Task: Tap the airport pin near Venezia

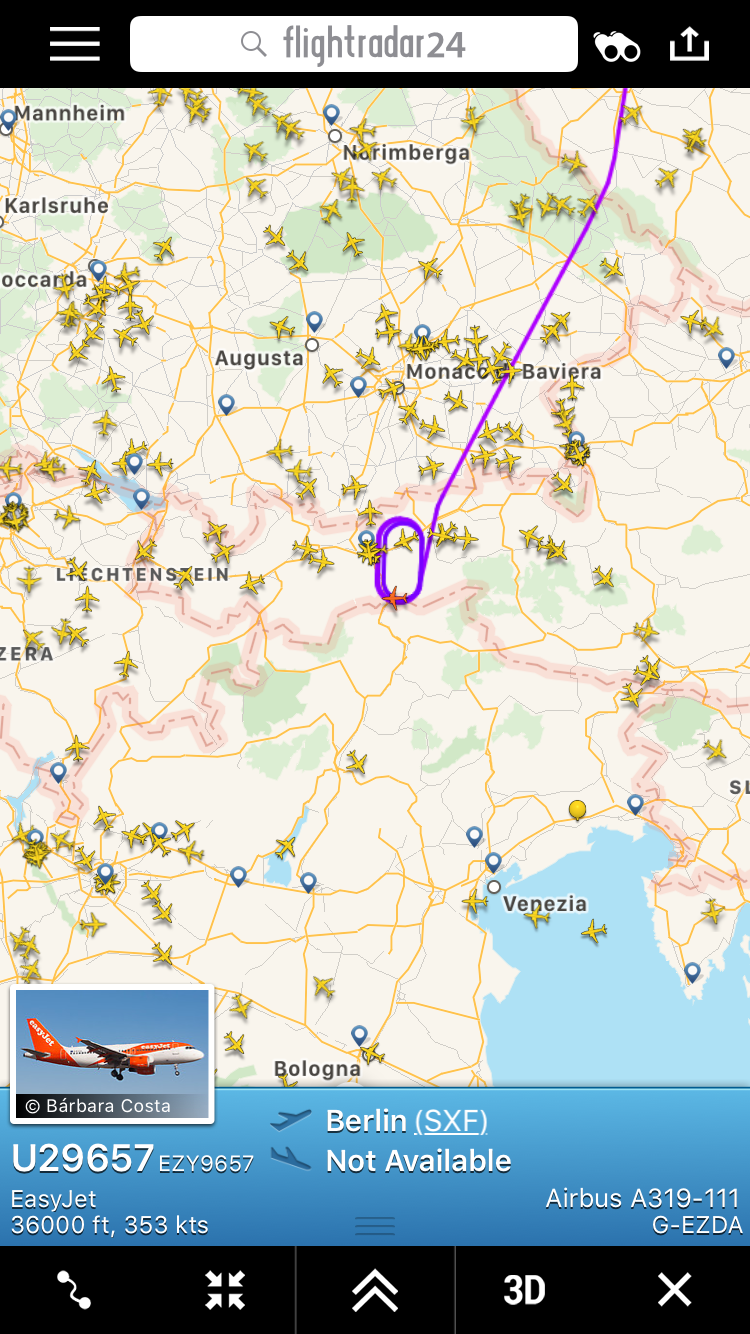Action: pos(493,861)
